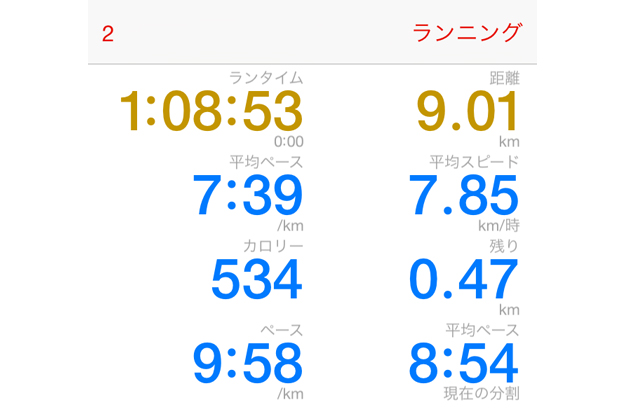The image size is (625, 415).
Task: Tap the red page number 2
Action: [x=108, y=34]
